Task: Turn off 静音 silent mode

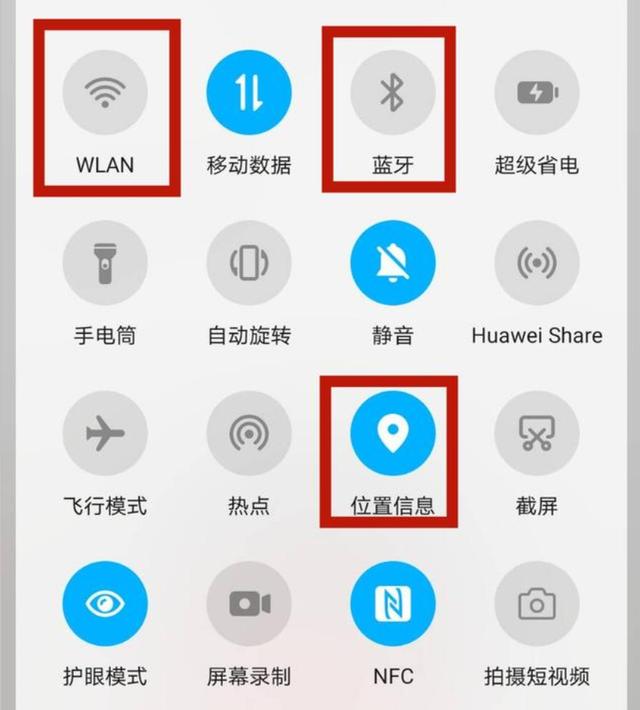Action: pos(392,264)
